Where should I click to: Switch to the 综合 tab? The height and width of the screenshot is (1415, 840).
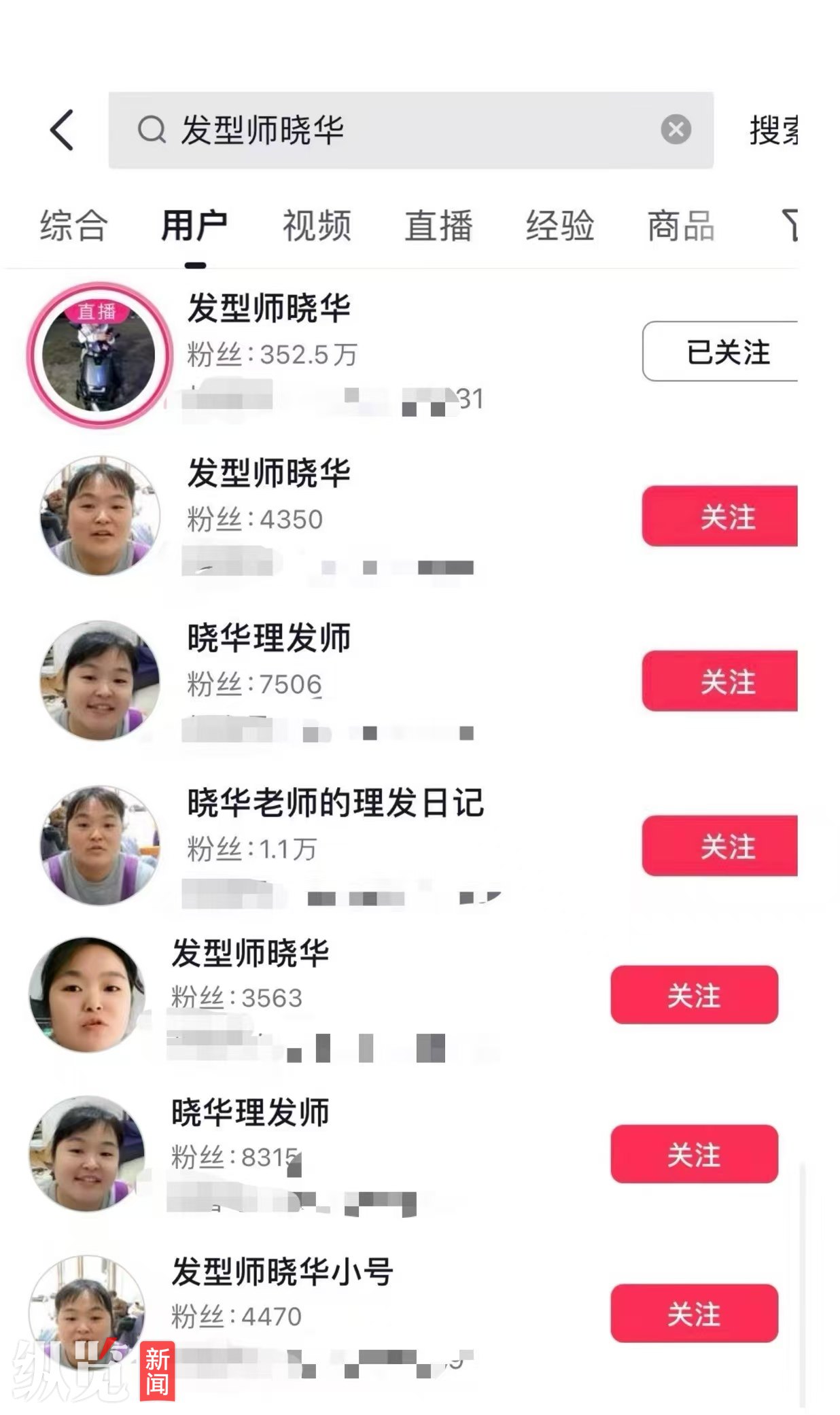(73, 226)
